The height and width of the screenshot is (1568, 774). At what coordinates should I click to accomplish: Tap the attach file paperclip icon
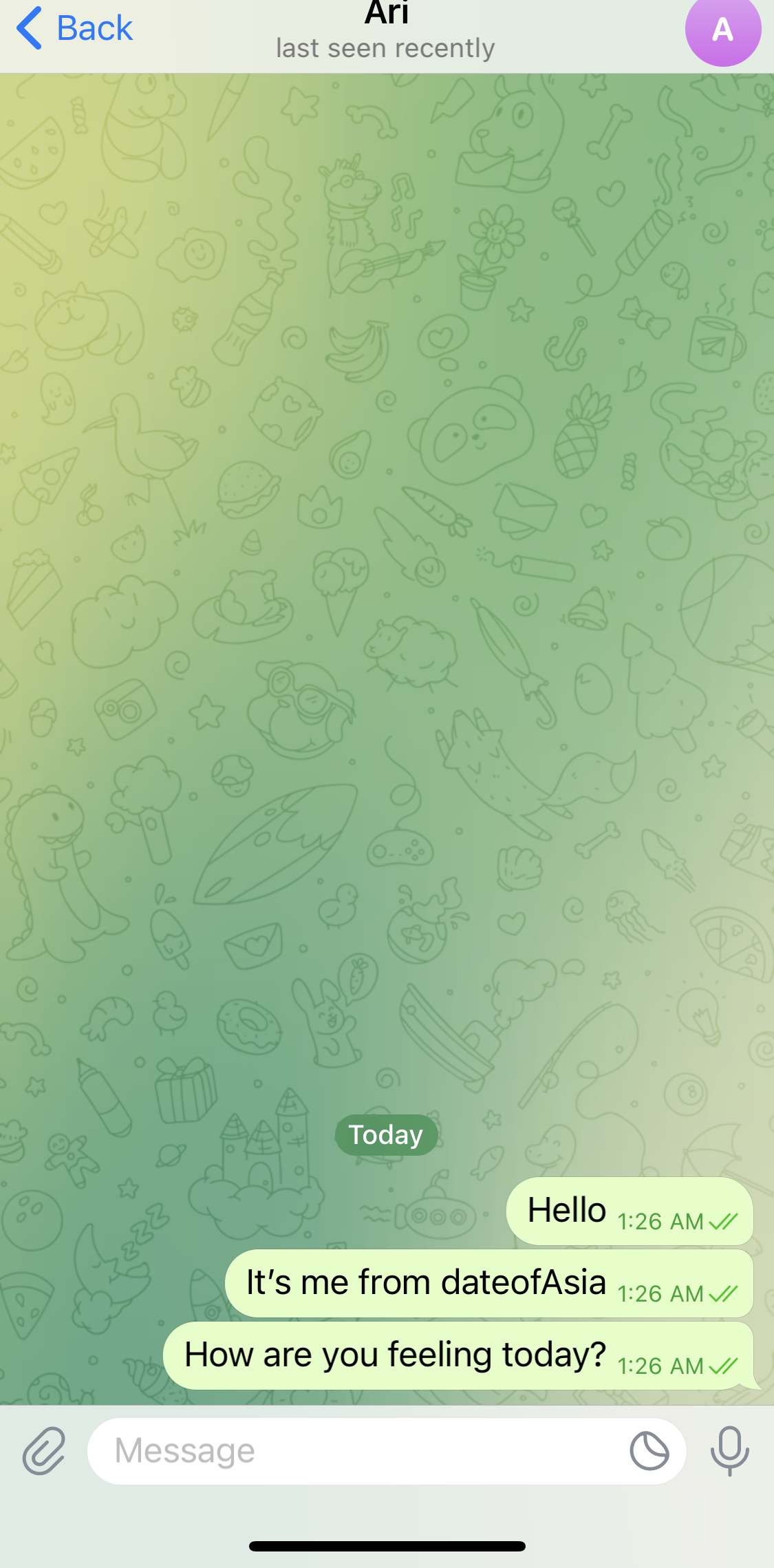[x=44, y=1451]
